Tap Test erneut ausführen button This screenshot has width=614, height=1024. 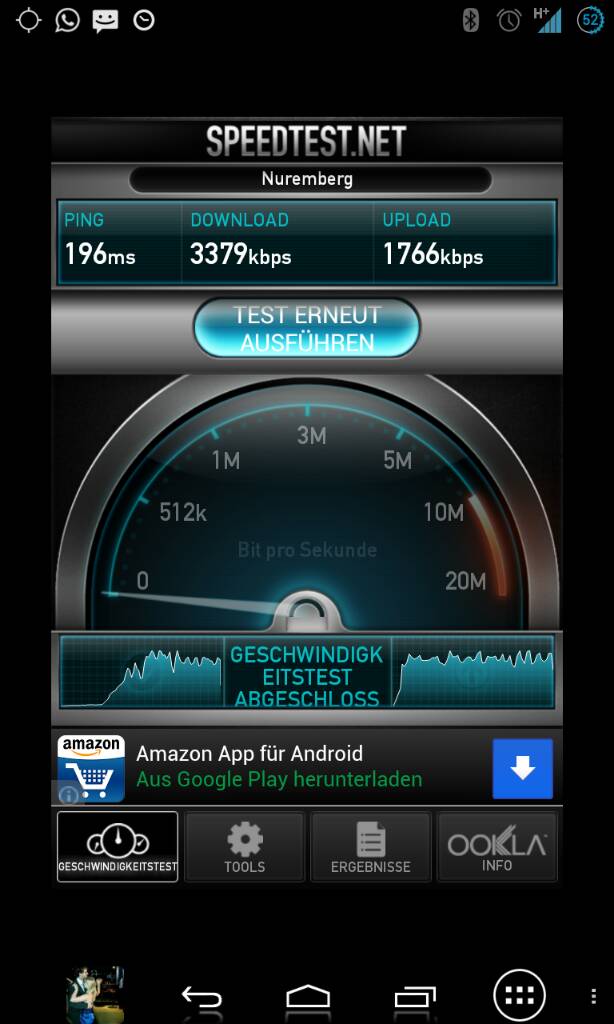click(x=306, y=328)
